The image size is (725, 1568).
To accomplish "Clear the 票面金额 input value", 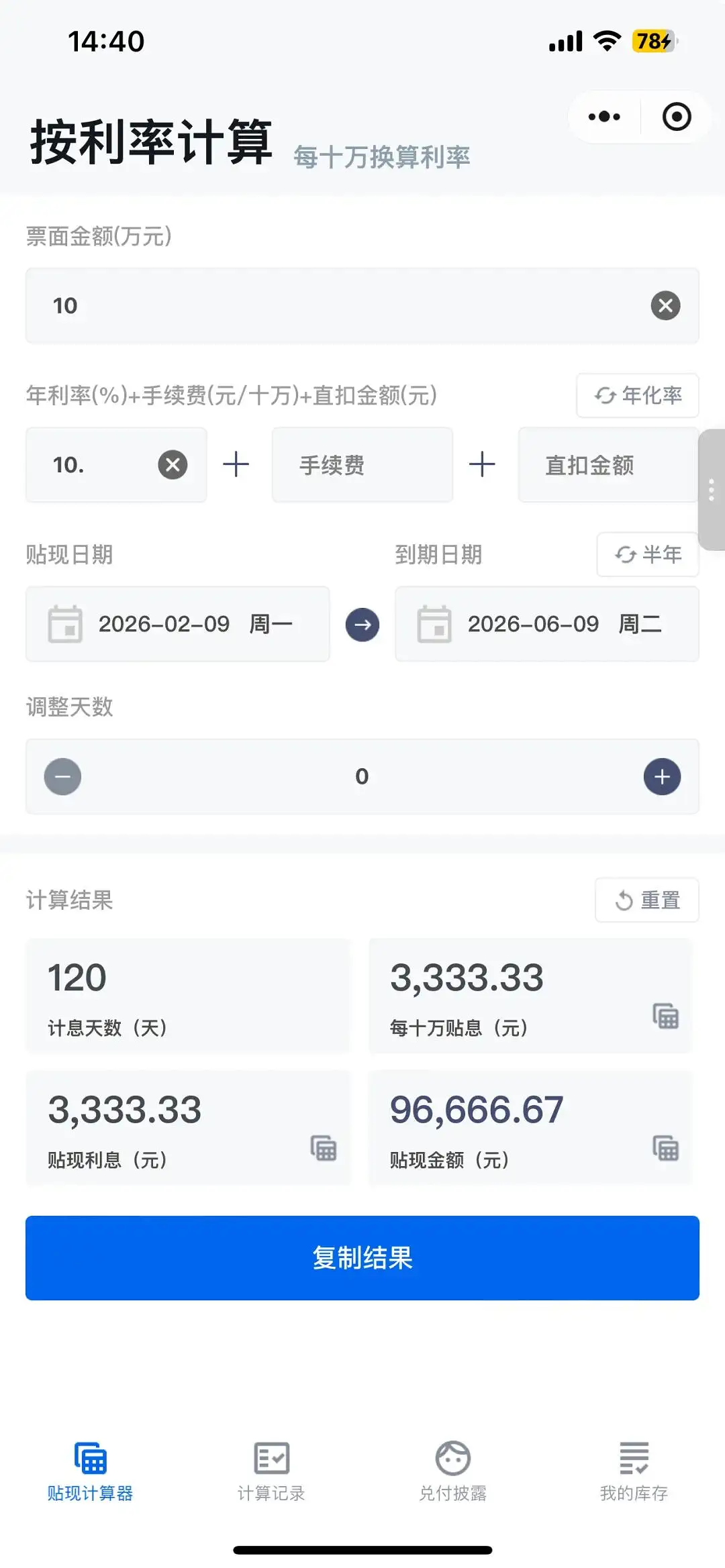I will (x=665, y=306).
